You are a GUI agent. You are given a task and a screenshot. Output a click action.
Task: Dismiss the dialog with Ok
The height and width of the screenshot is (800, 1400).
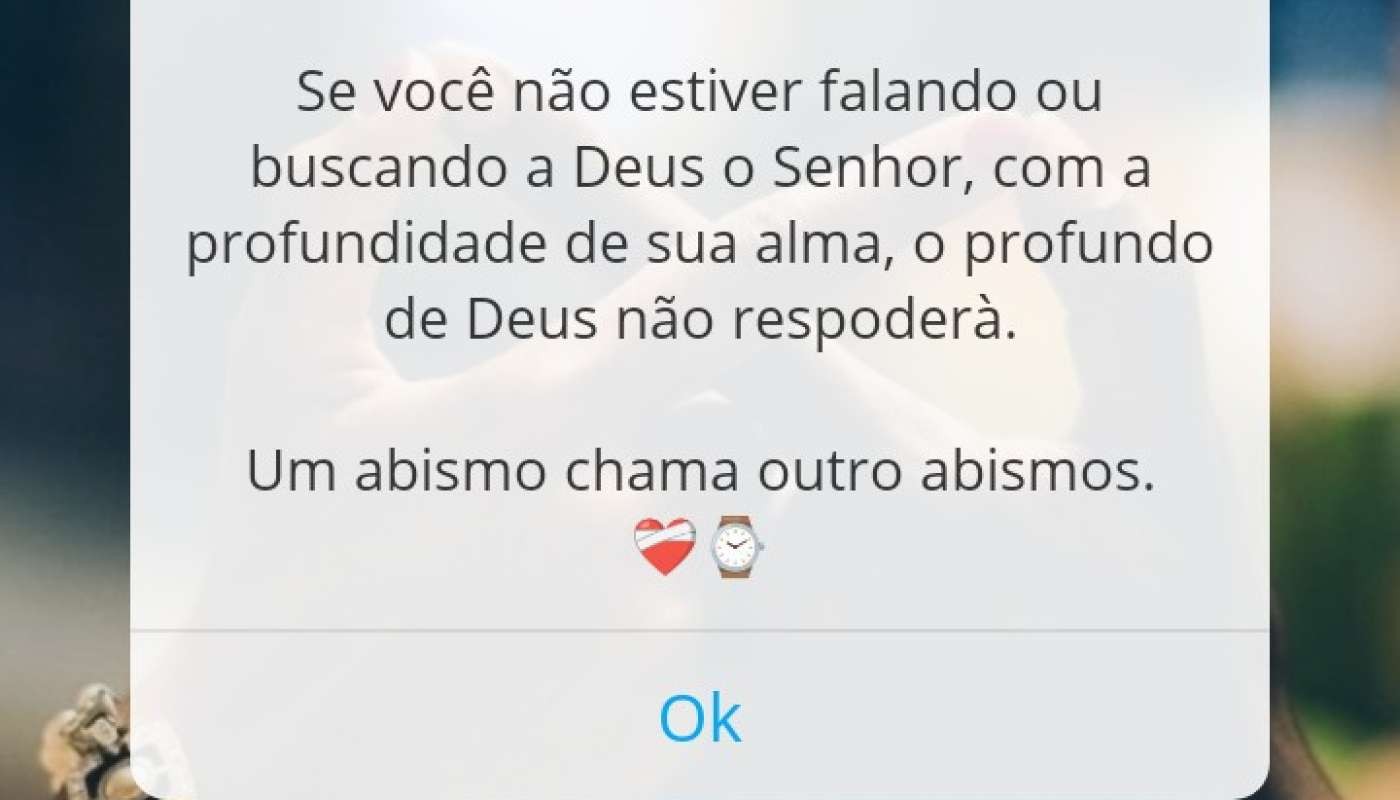pos(700,718)
